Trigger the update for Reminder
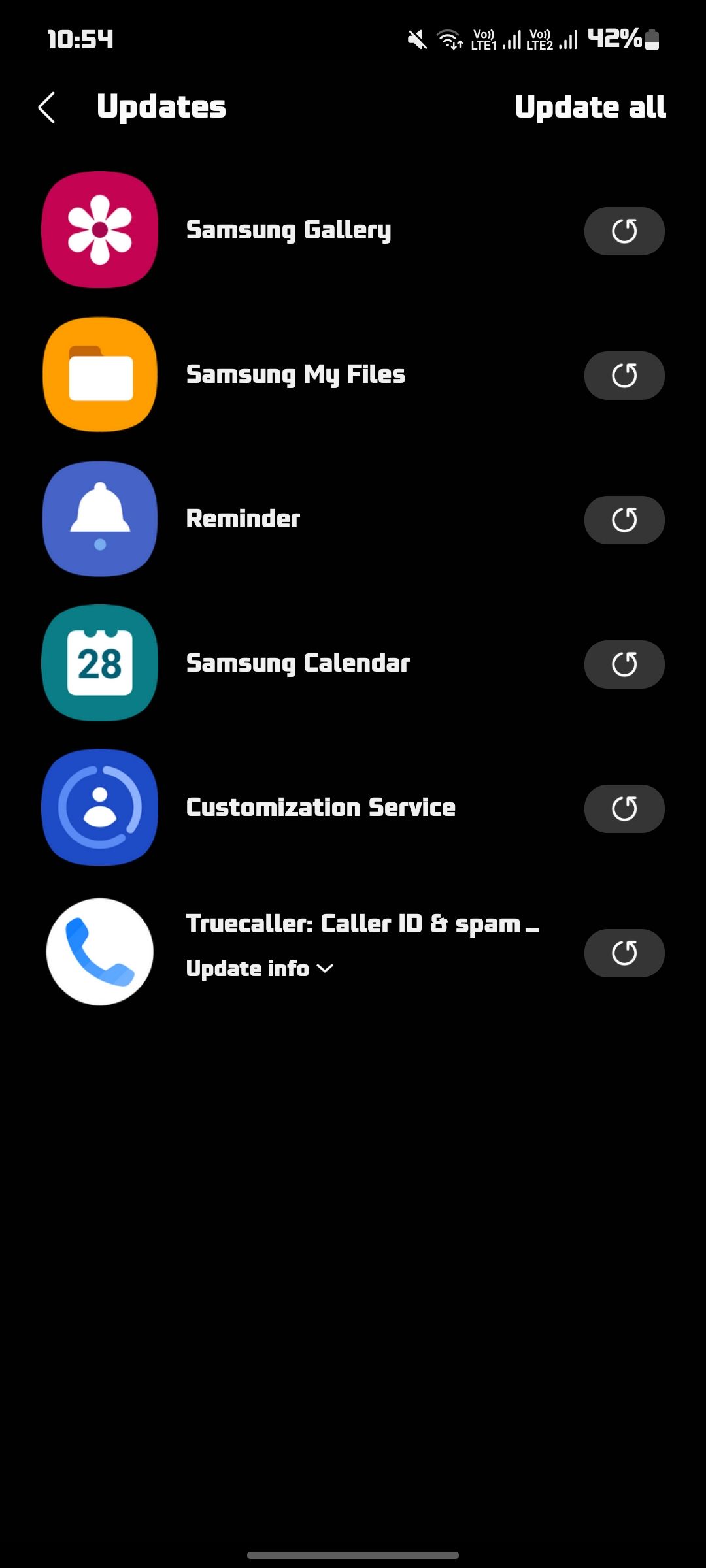Screen dimensions: 706x1568 point(624,519)
